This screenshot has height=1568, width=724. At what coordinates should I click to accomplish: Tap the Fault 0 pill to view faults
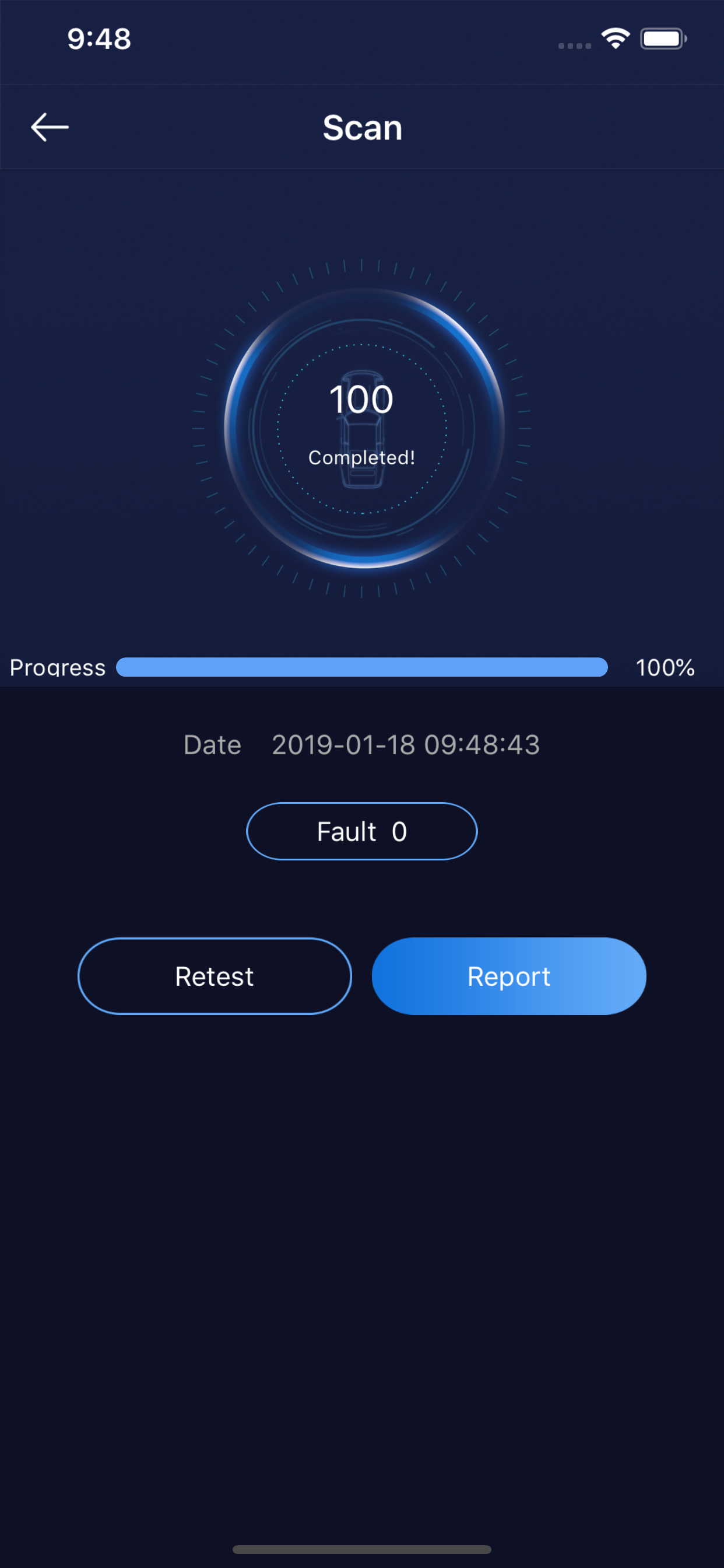(361, 831)
